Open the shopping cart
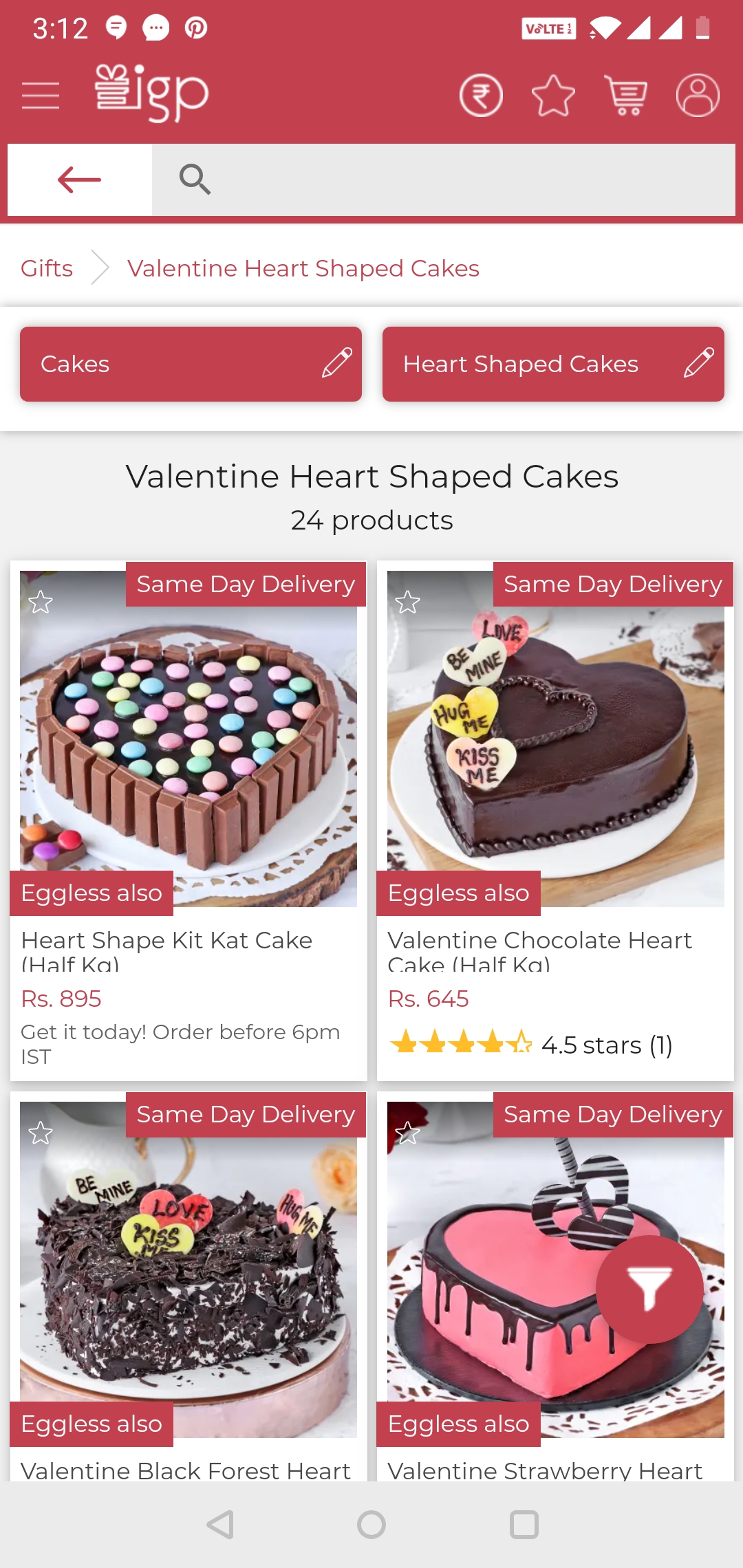 click(x=625, y=96)
